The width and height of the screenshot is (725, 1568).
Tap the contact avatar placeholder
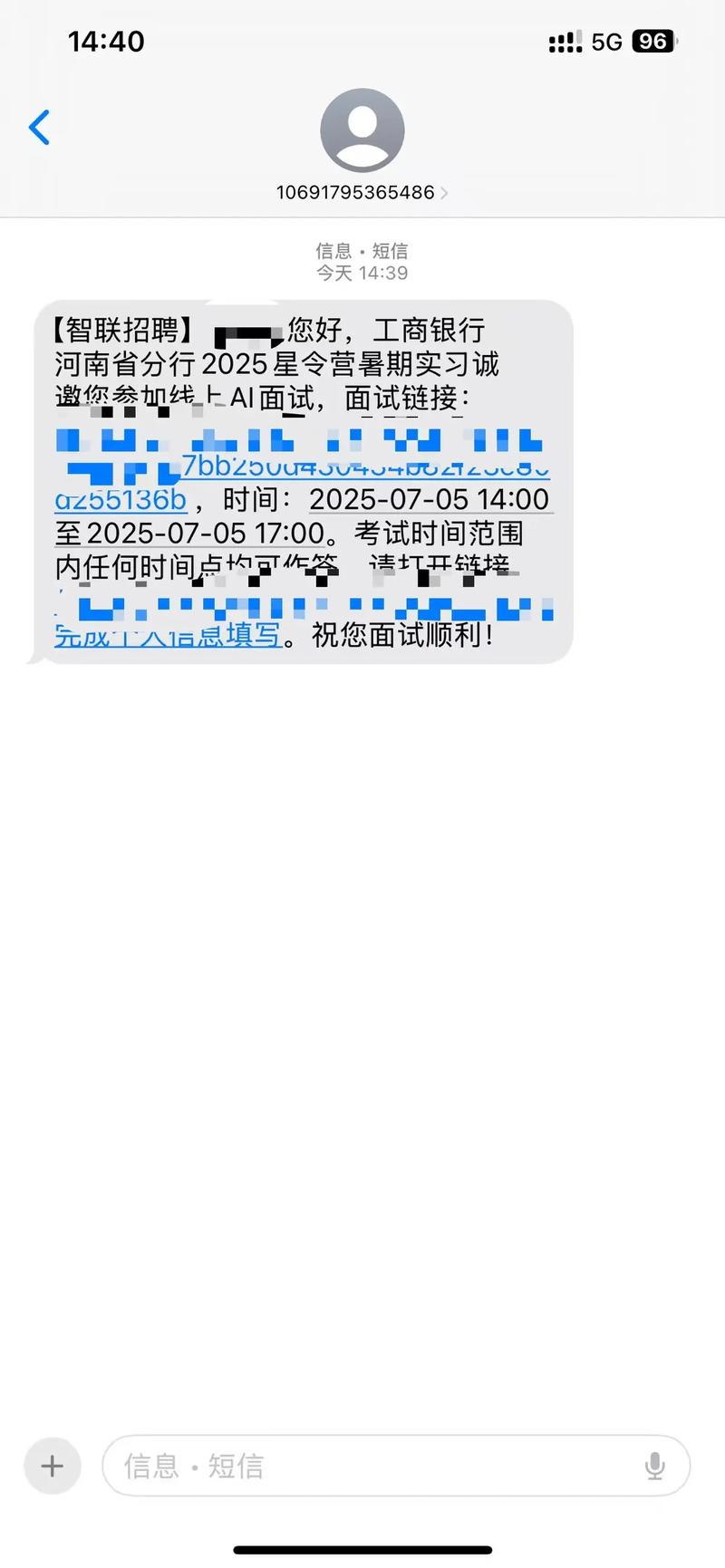[x=362, y=130]
